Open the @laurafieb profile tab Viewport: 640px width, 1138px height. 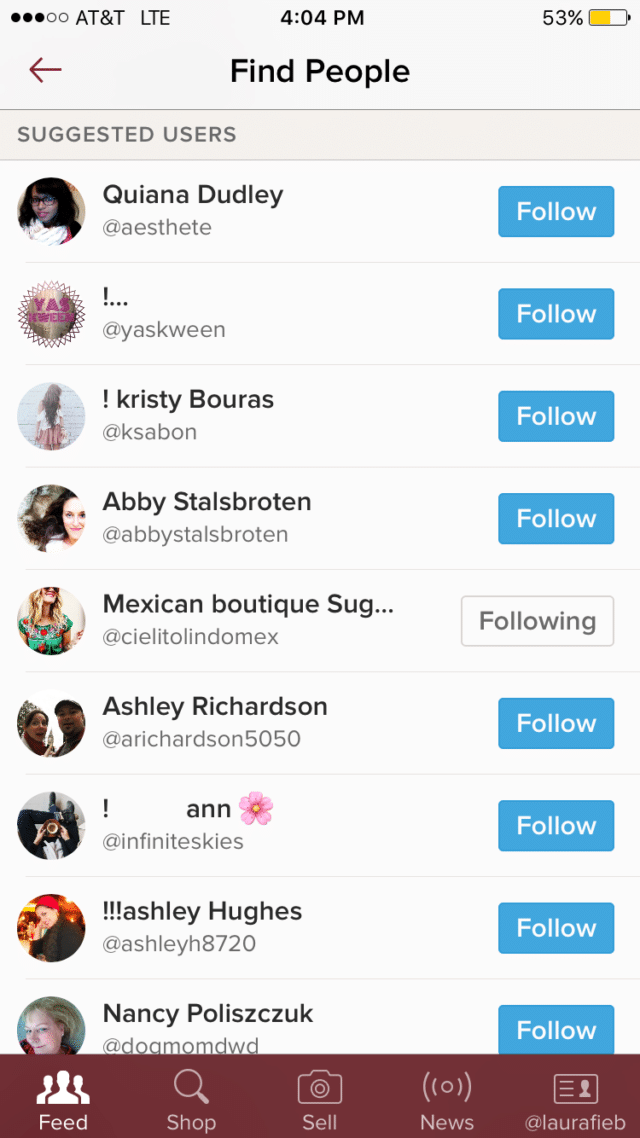point(575,1097)
